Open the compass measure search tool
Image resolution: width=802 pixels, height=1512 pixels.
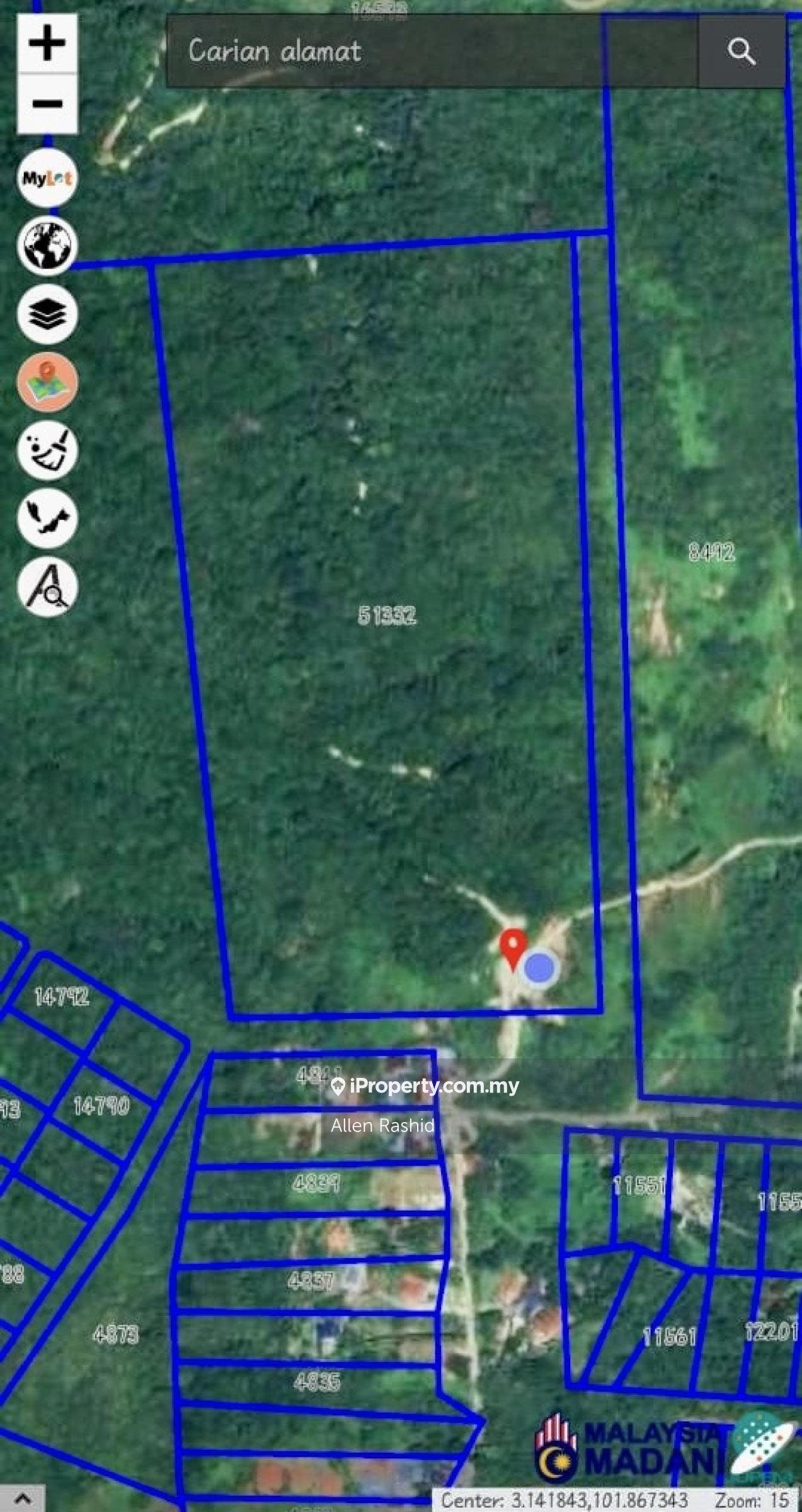click(47, 587)
